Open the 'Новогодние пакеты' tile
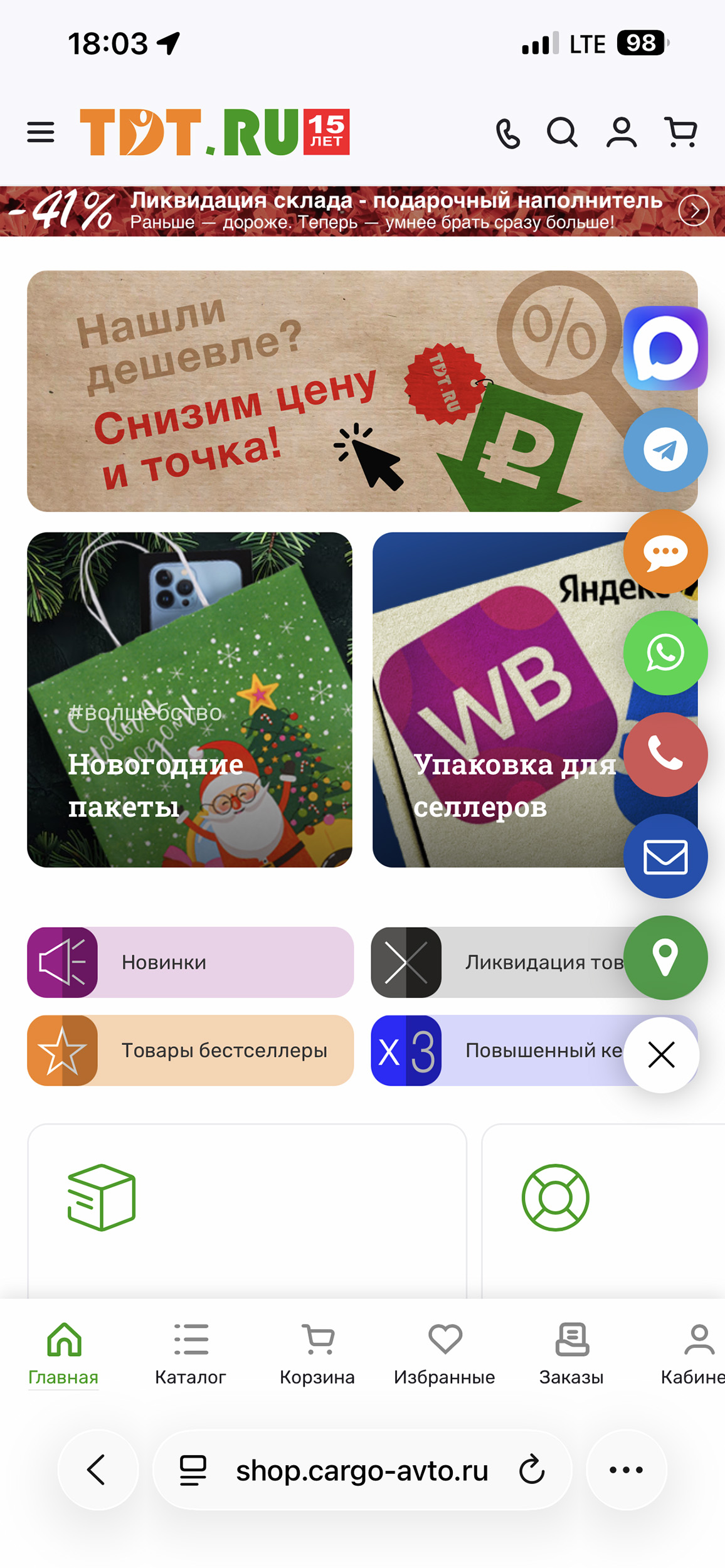Screen dimensions: 725x1568 (189, 699)
